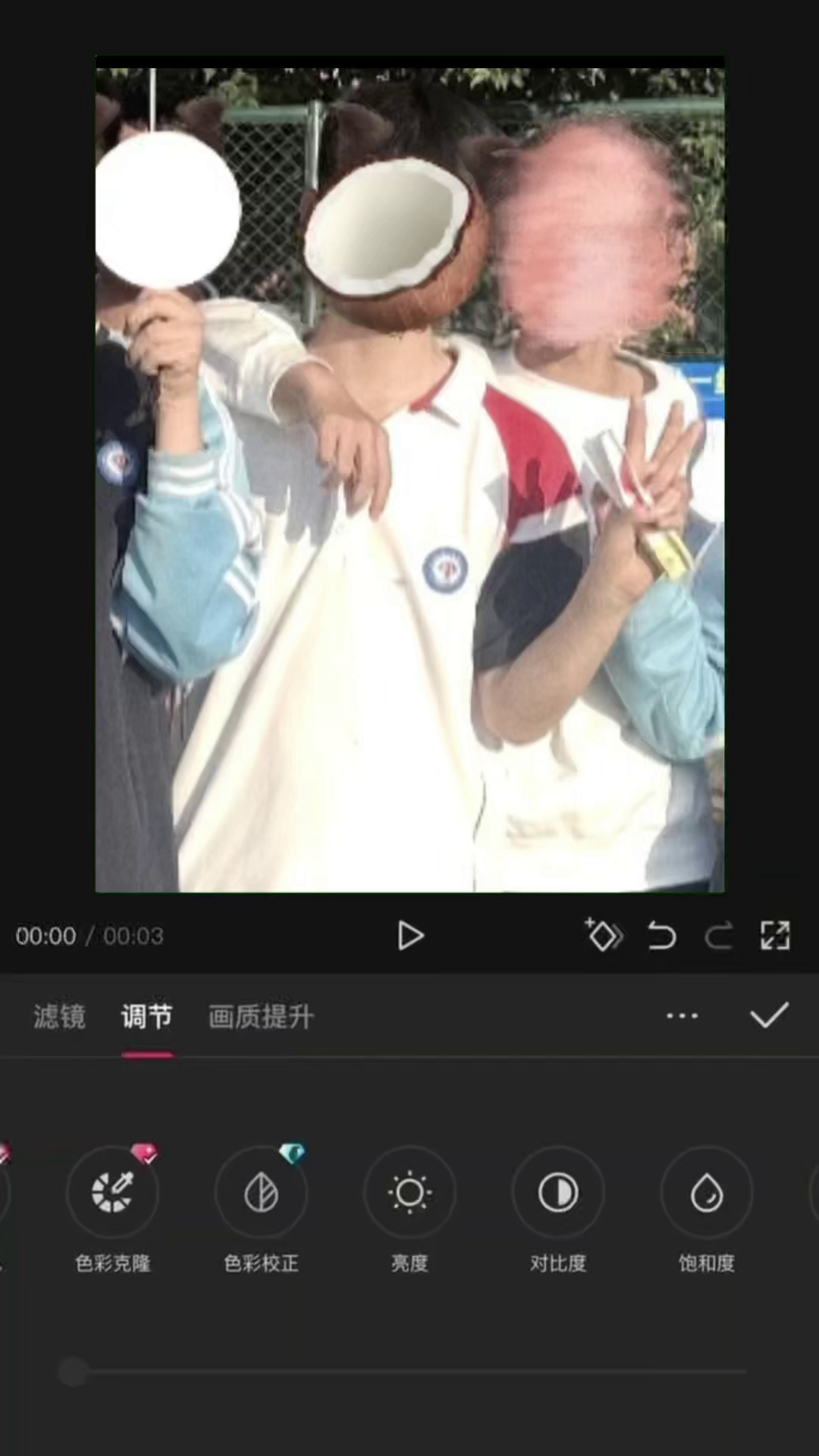Select the 色彩校正 tool
Viewport: 819px width, 1456px height.
click(261, 1192)
